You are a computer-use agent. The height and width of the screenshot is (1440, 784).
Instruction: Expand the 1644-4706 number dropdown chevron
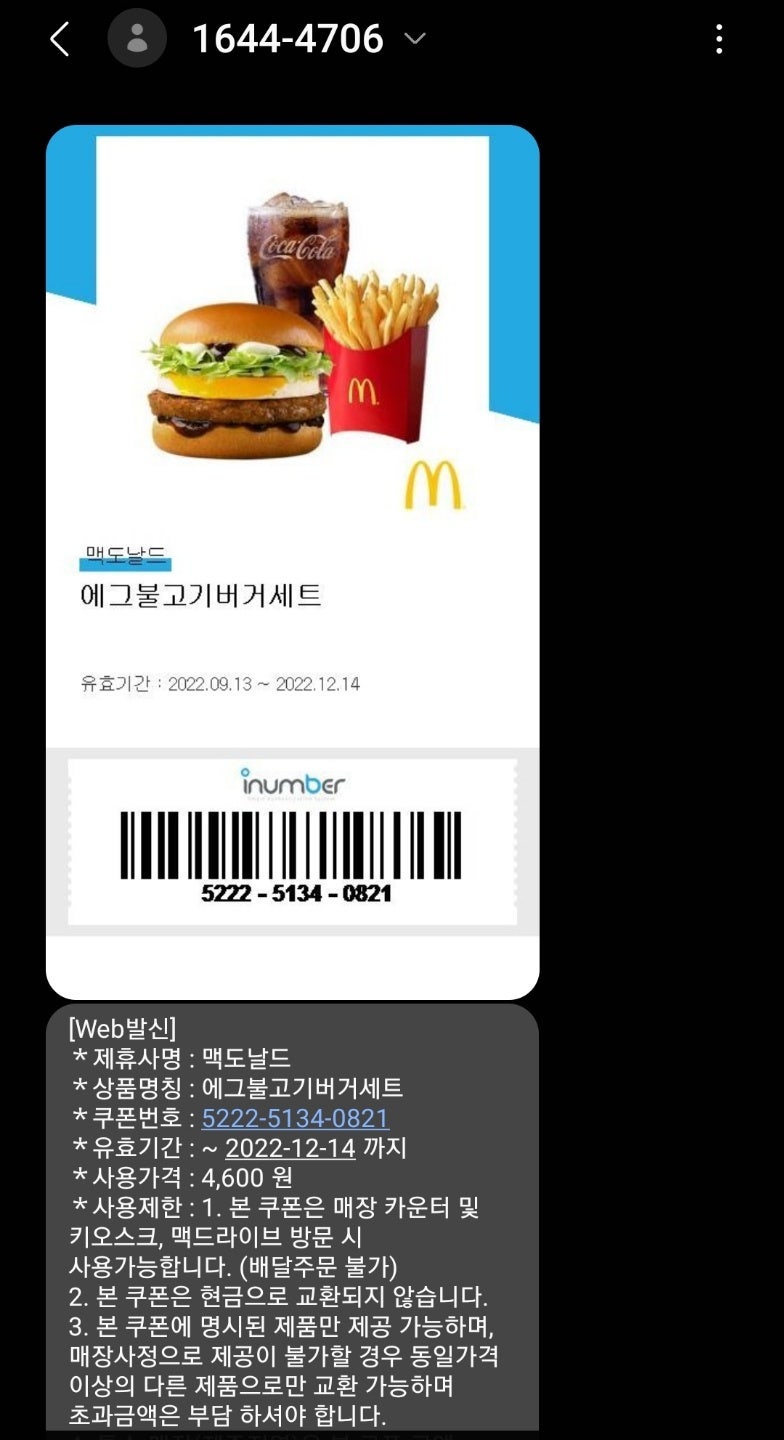414,38
